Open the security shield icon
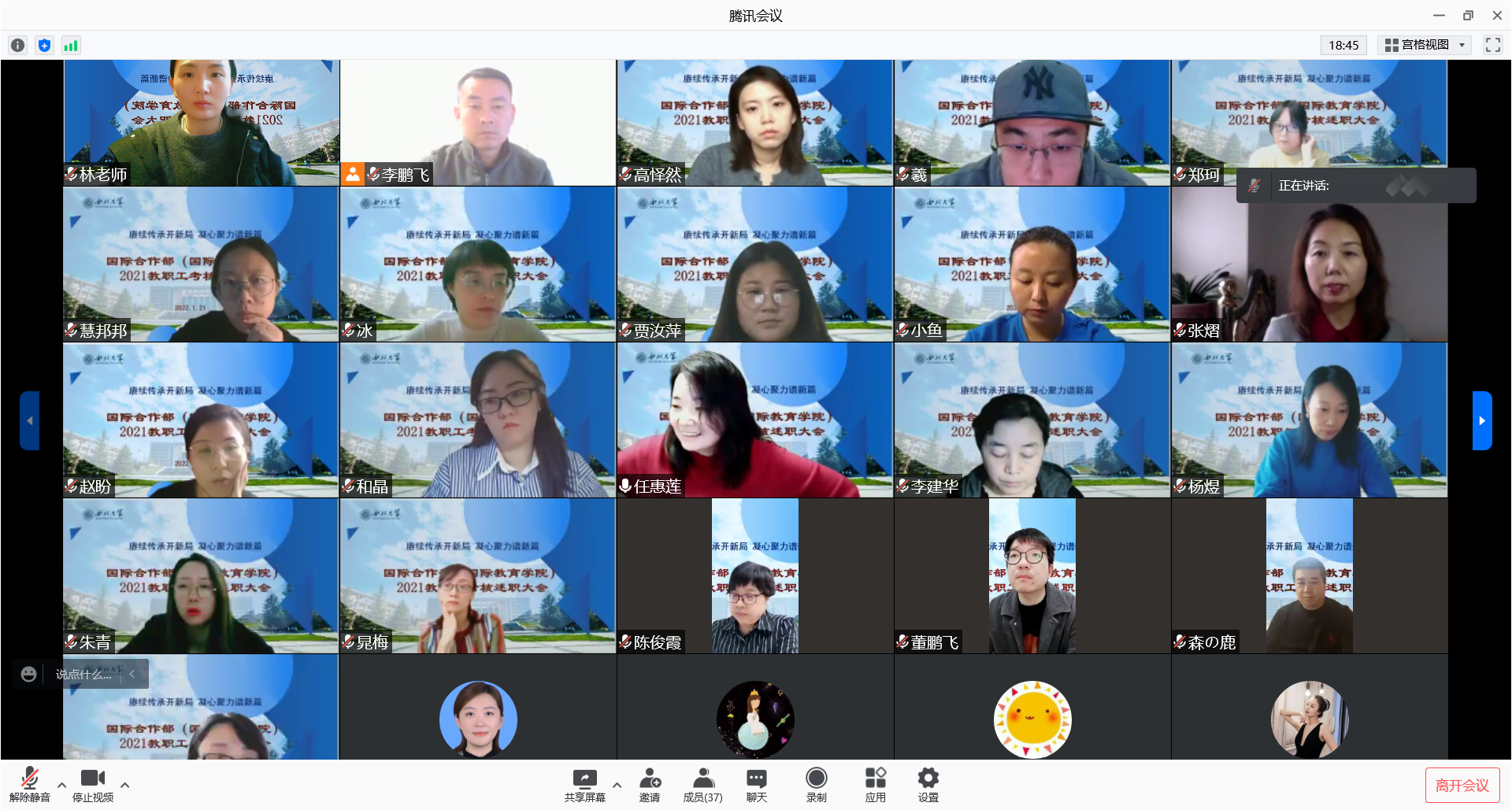Screen dimensions: 1512x810 tap(45, 46)
